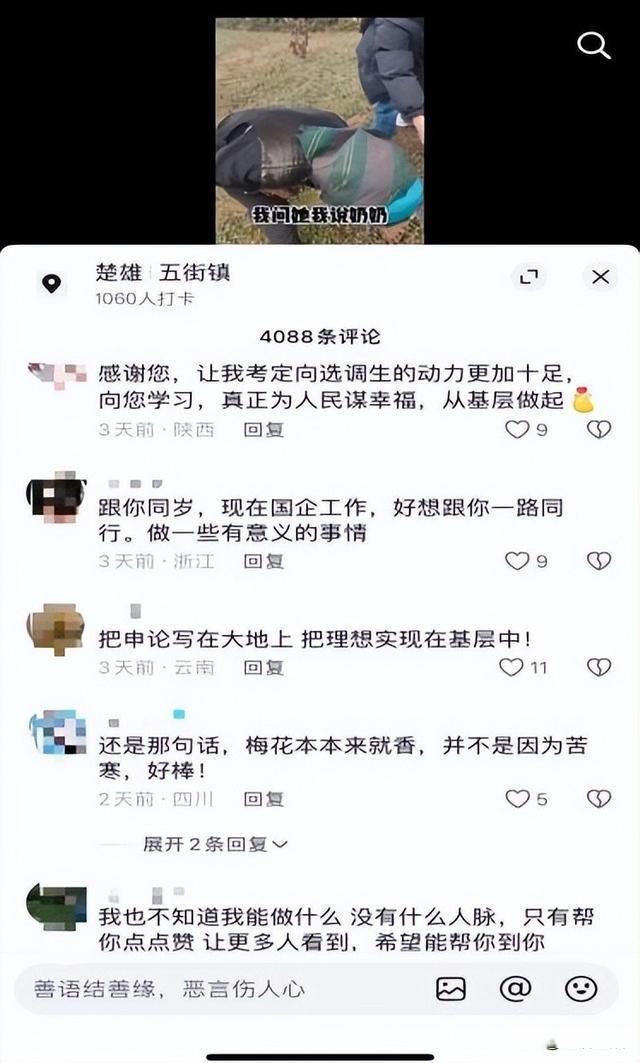The image size is (640, 1063).
Task: Mention someone with the @ icon
Action: coord(515,989)
